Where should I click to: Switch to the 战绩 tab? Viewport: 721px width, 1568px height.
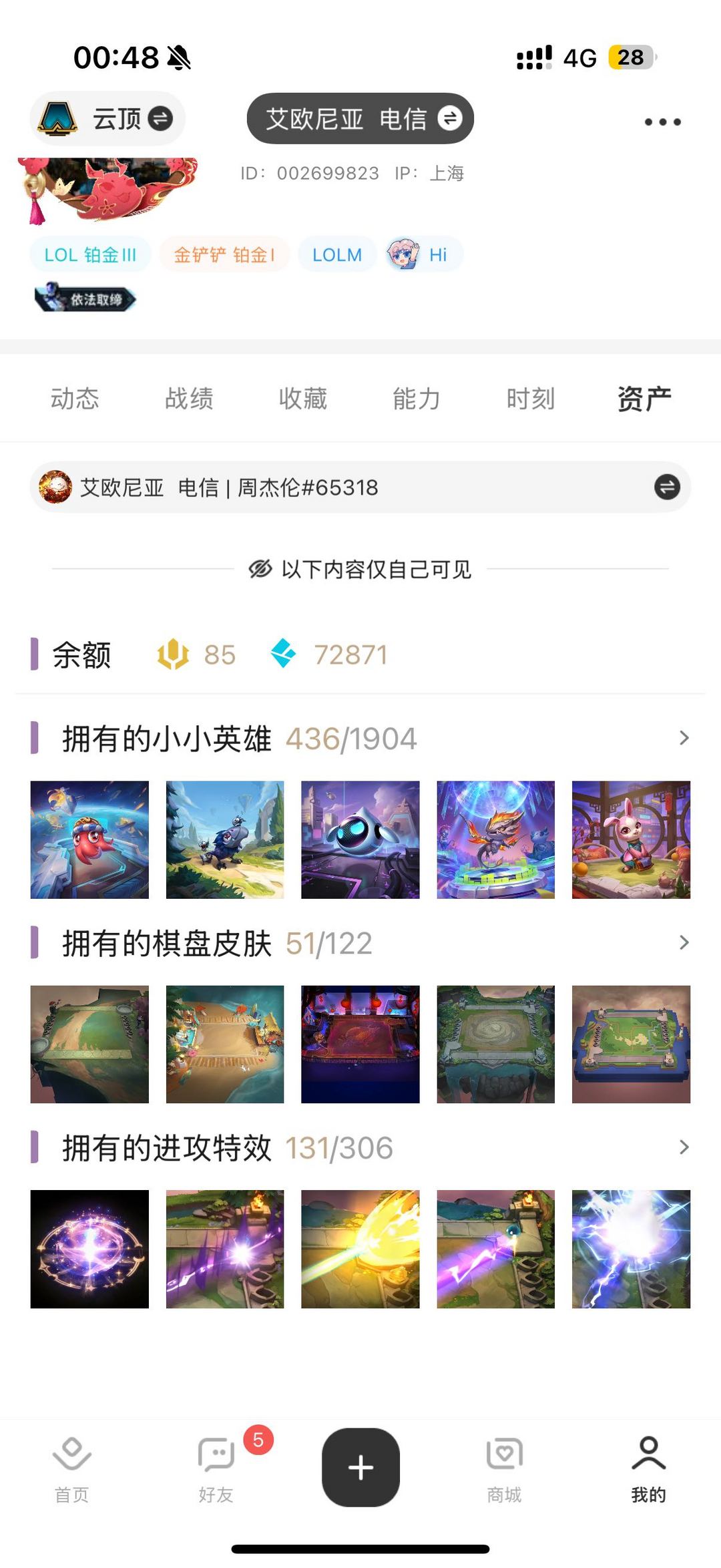pyautogui.click(x=189, y=399)
